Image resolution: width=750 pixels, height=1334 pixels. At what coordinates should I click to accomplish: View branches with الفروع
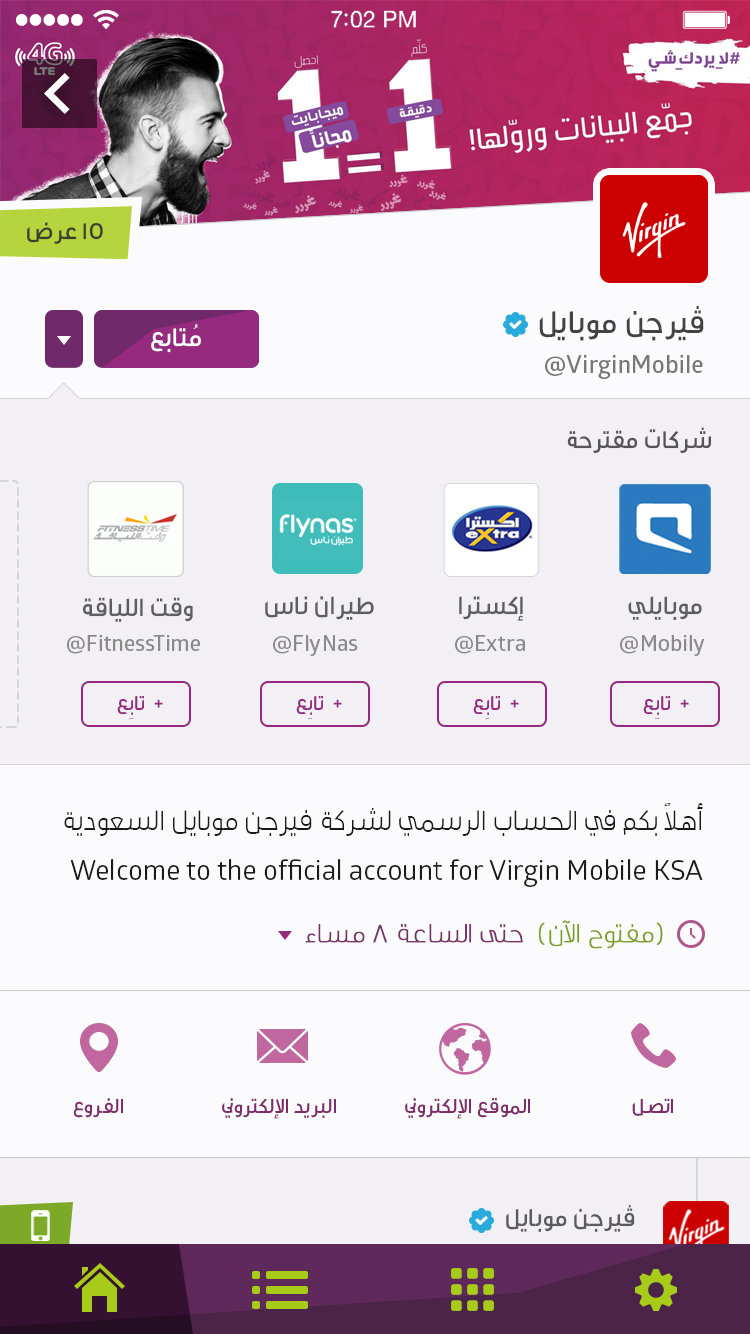[99, 1070]
